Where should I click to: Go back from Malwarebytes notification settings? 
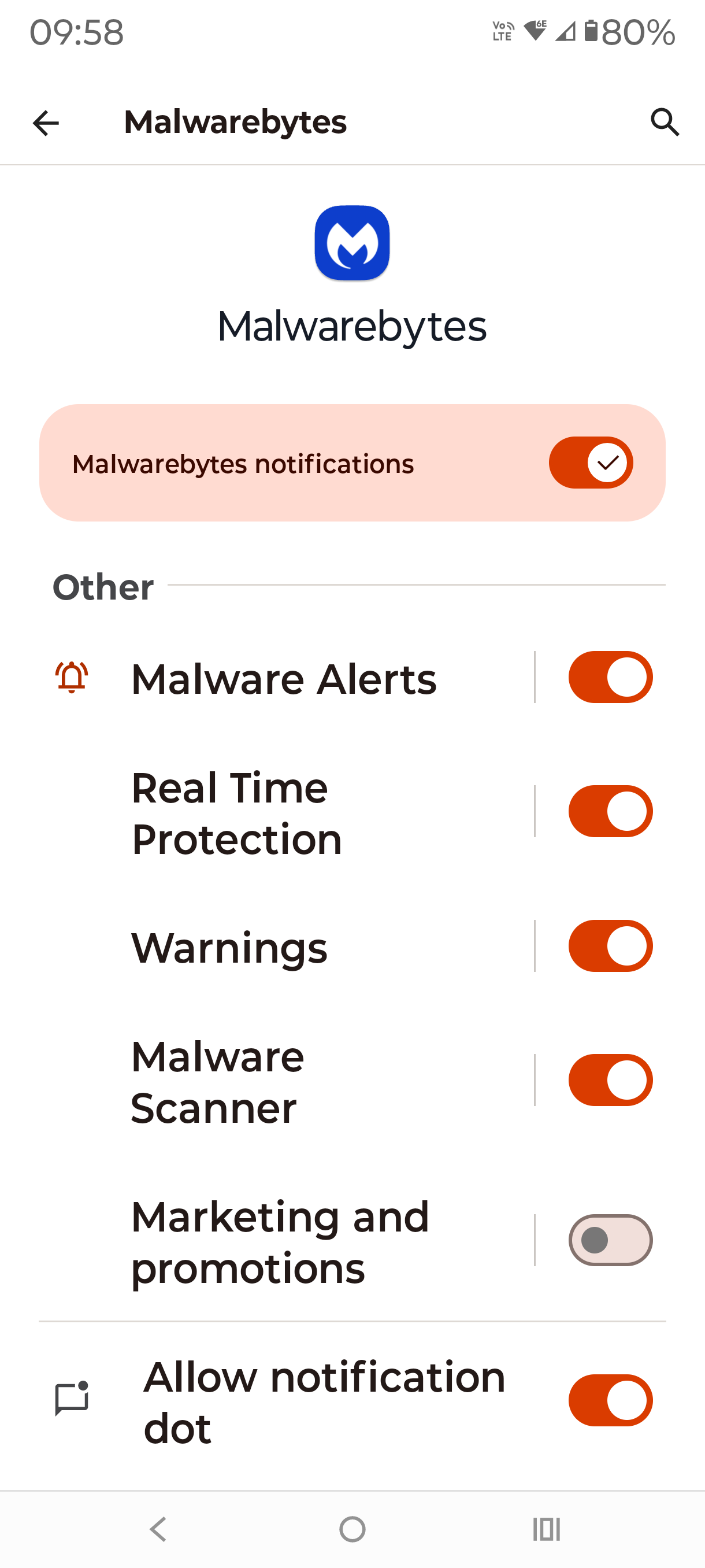click(46, 123)
